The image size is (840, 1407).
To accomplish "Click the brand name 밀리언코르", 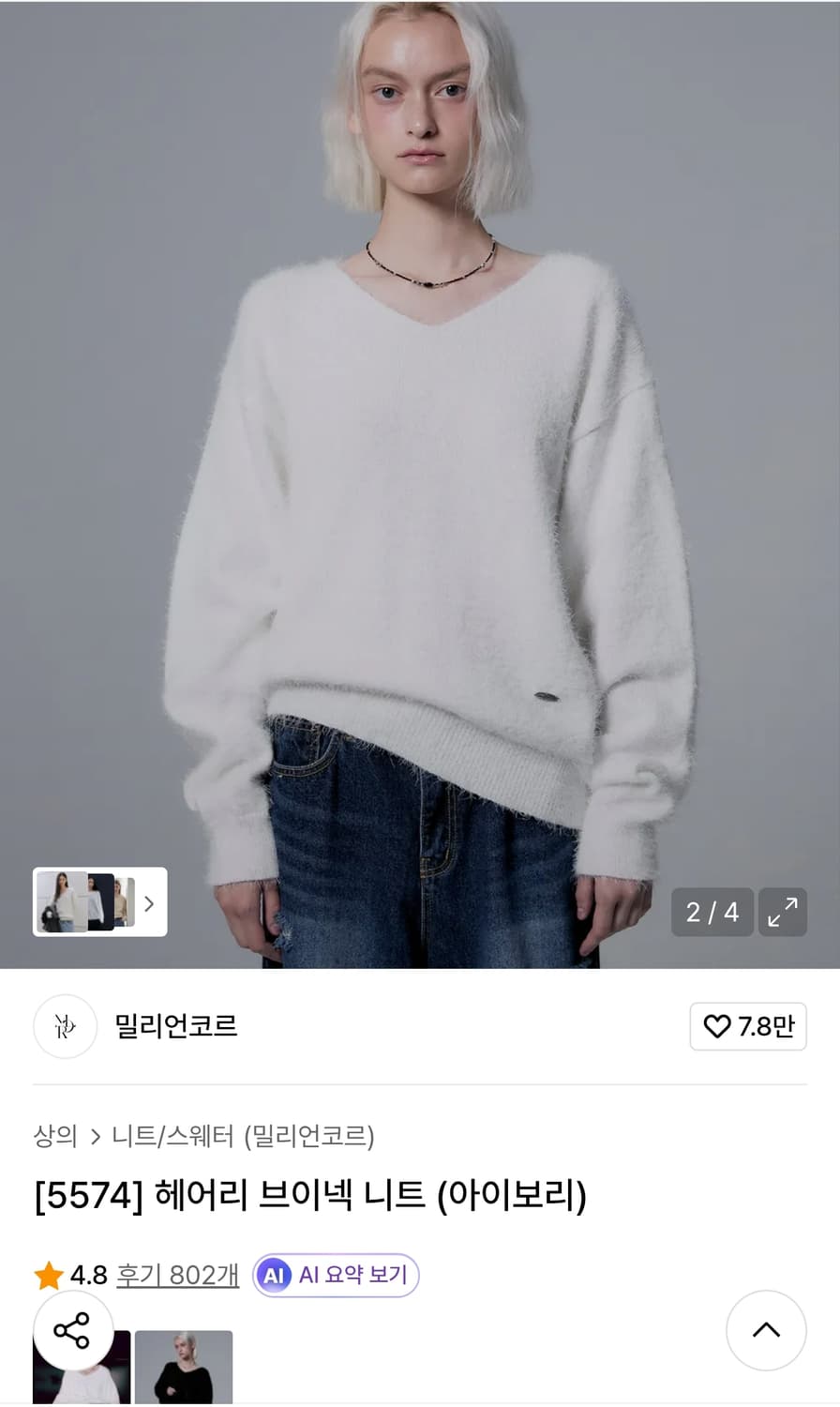I will [174, 1027].
